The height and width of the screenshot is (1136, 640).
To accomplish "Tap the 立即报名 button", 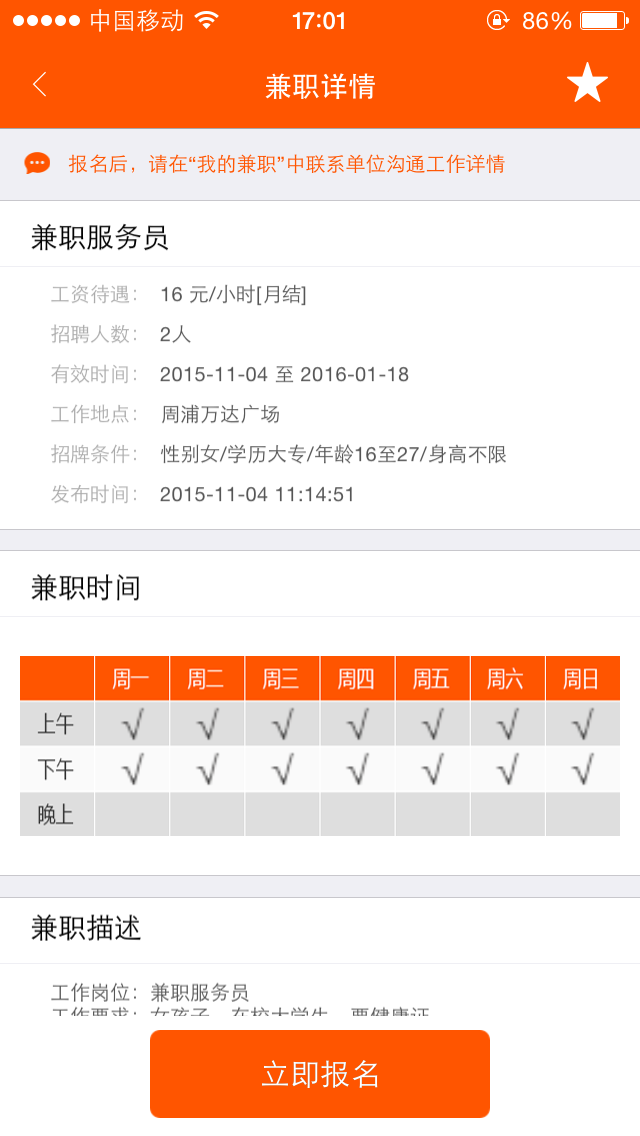I will pyautogui.click(x=320, y=1073).
